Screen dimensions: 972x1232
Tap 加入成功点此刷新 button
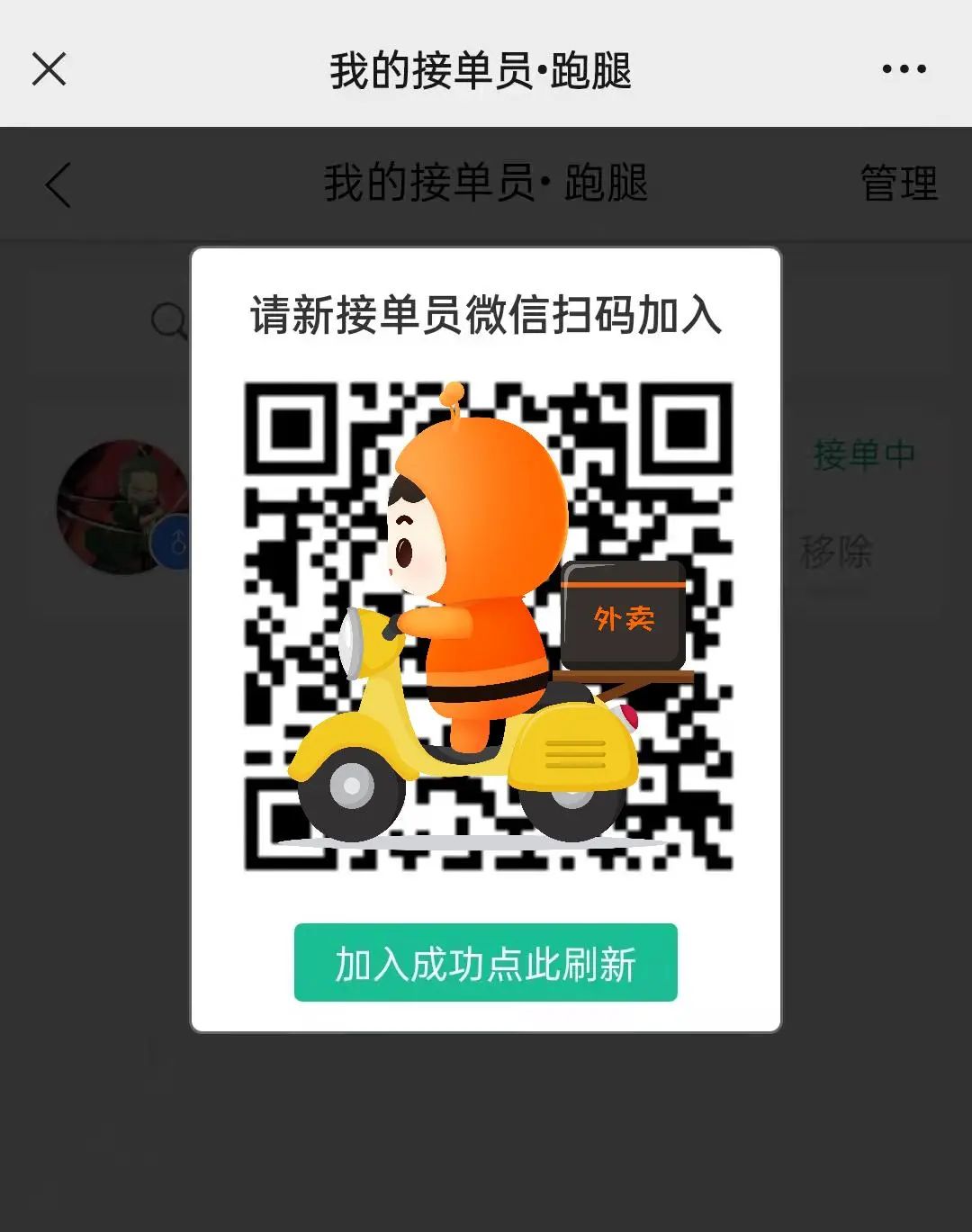point(485,963)
